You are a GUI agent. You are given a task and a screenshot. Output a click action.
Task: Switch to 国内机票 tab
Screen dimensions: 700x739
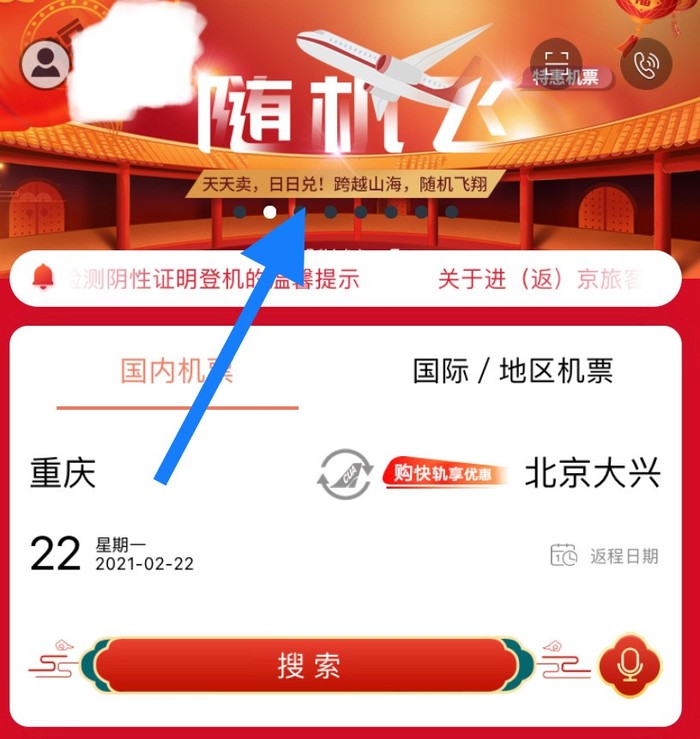pos(177,371)
